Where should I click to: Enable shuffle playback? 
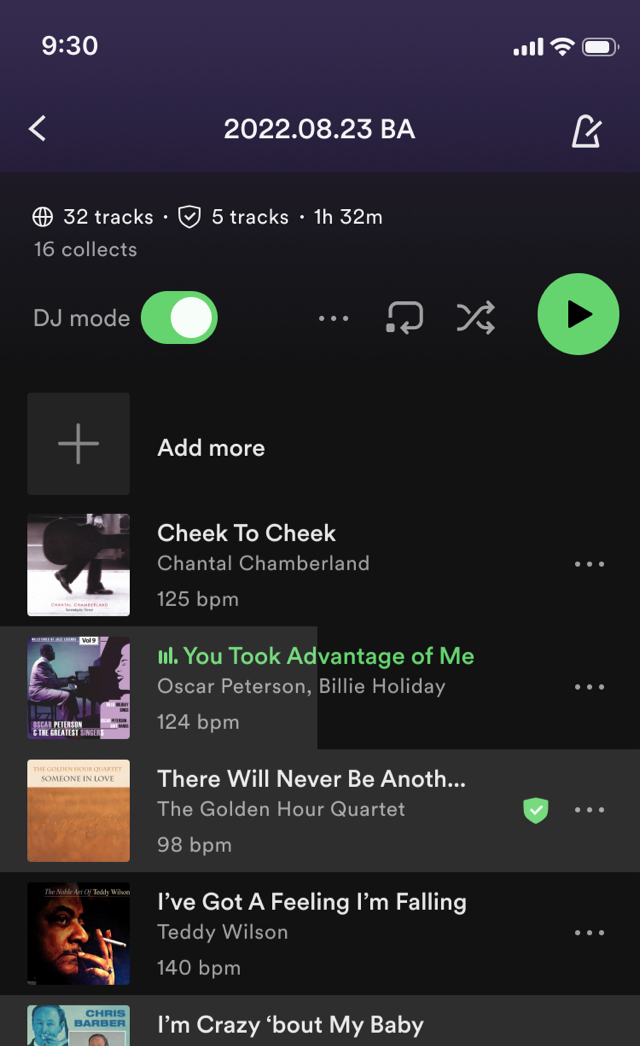pyautogui.click(x=475, y=317)
